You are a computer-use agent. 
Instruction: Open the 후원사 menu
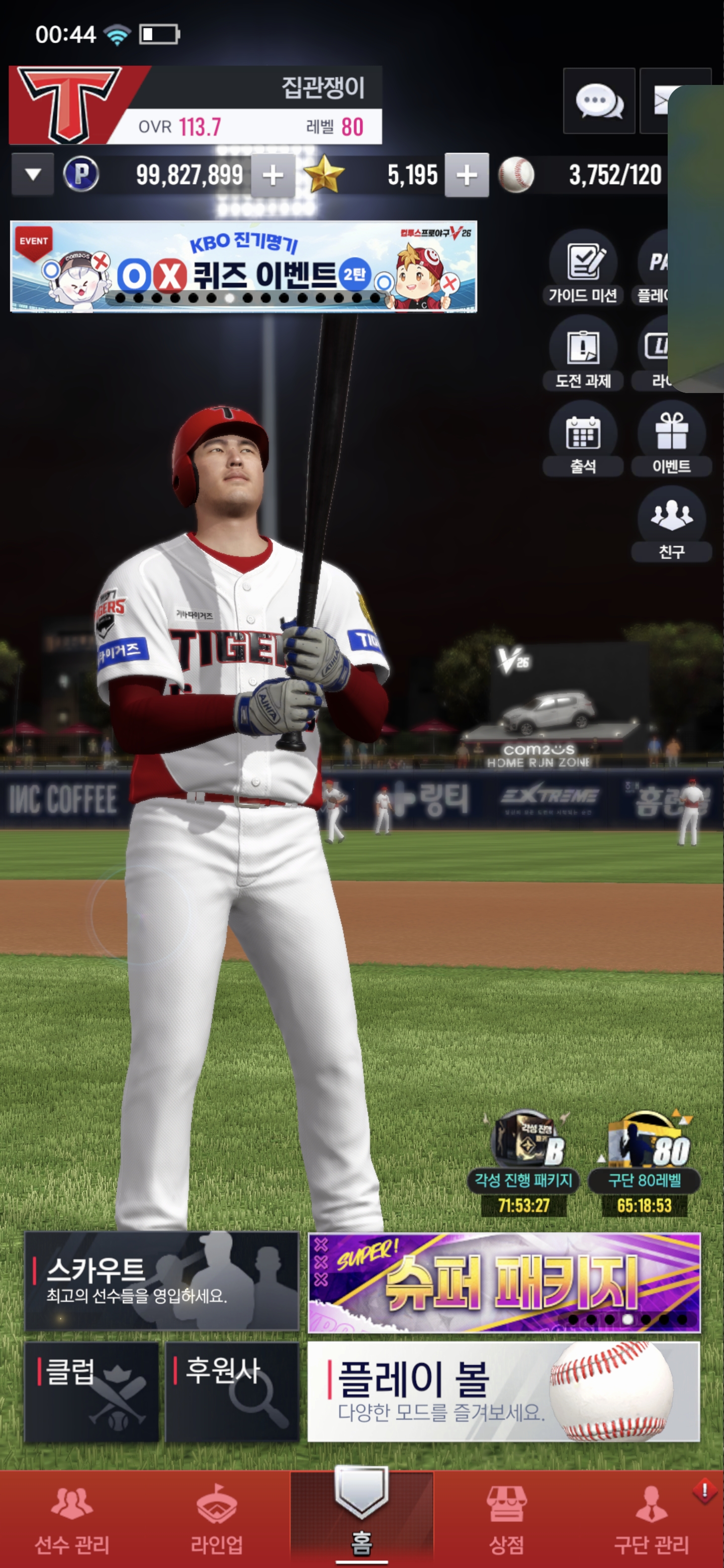232,1392
